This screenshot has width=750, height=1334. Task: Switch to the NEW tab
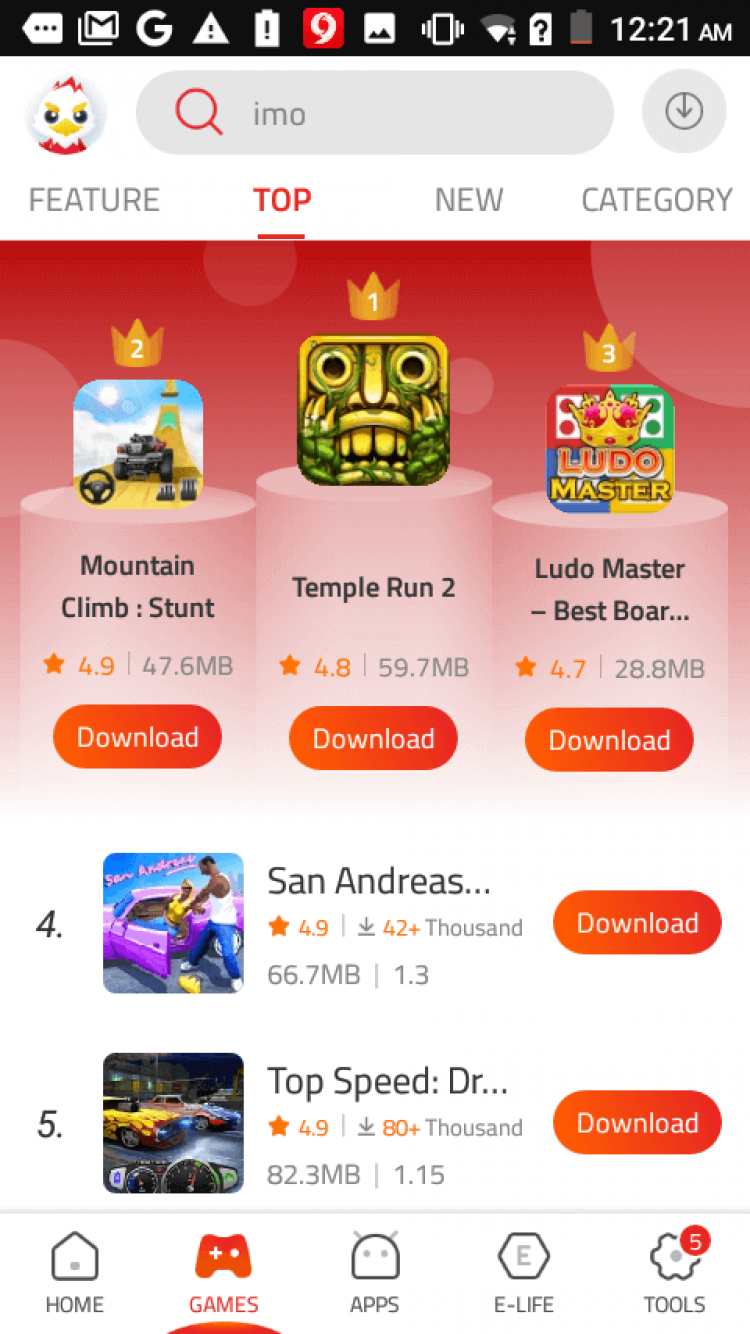(468, 200)
